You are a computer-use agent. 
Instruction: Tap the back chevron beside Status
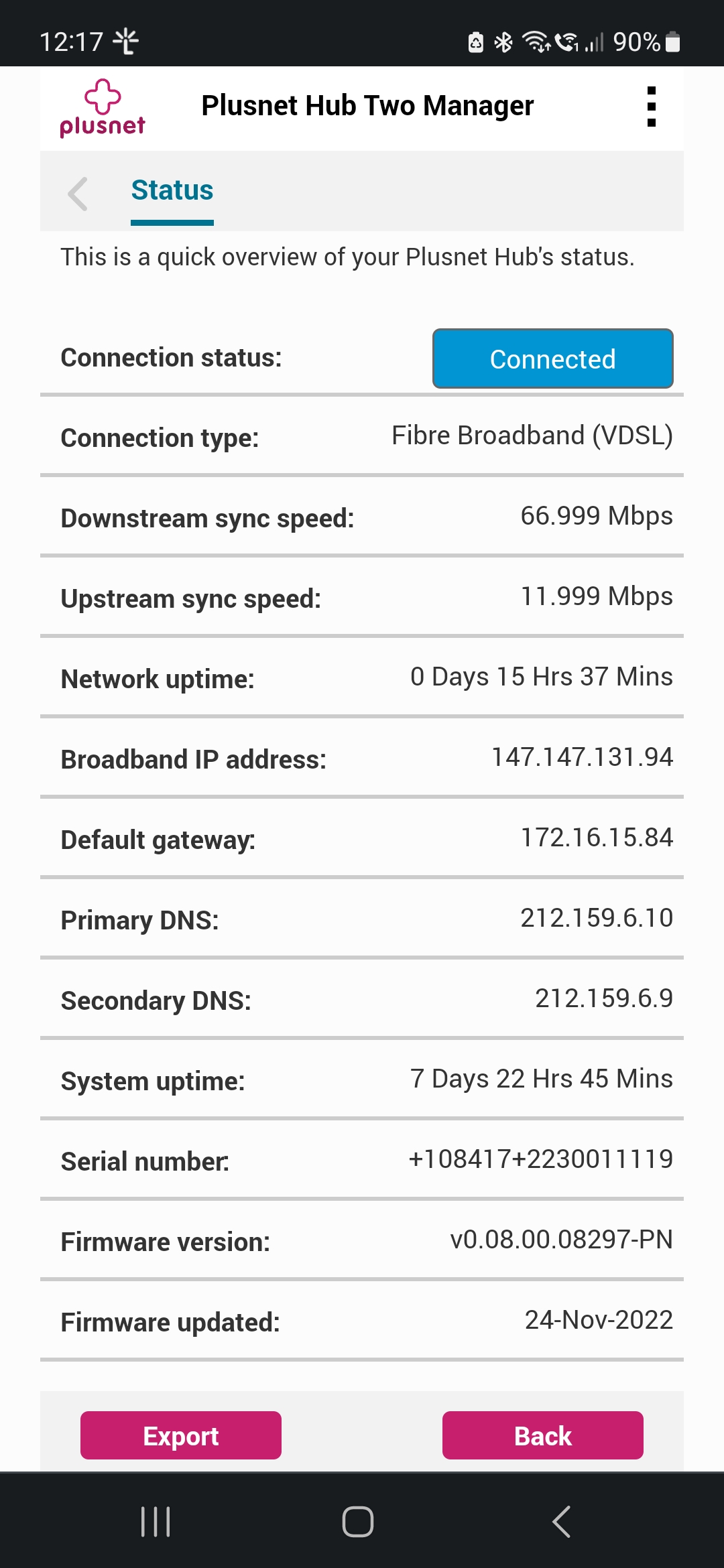point(77,194)
